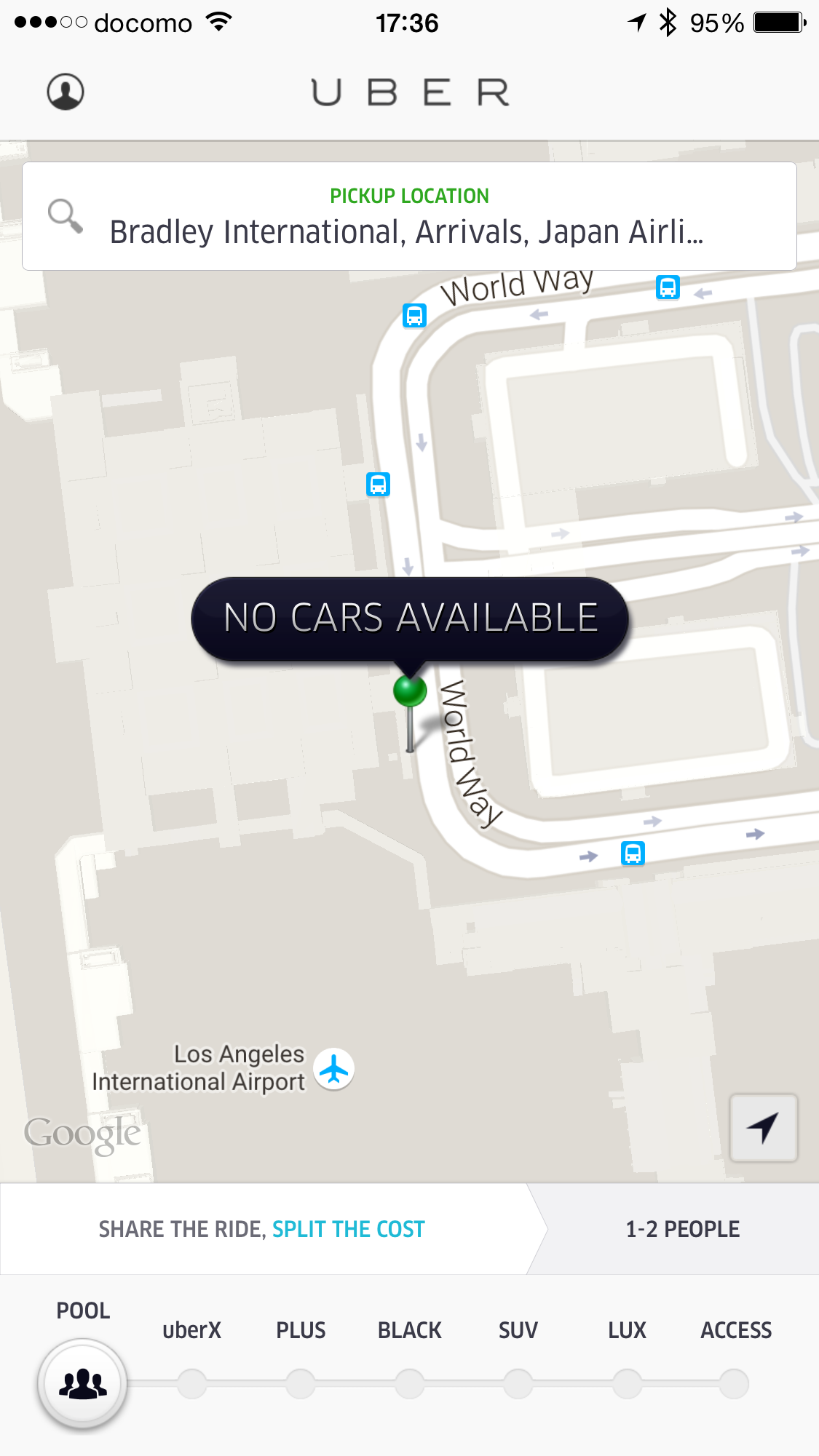
Task: Open the 1-2 PEOPLE rider selector
Action: tap(681, 1229)
